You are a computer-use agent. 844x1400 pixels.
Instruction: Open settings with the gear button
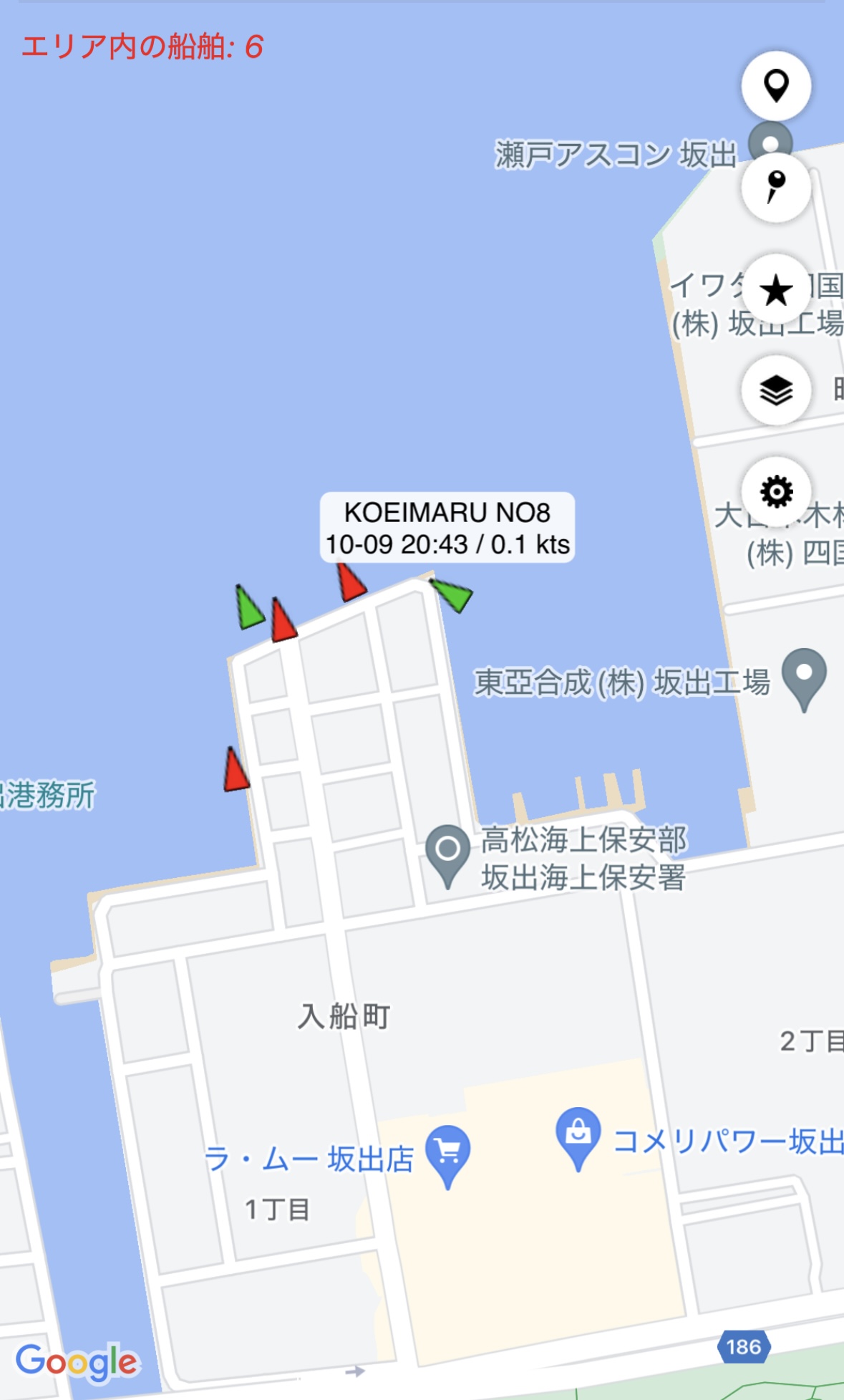(x=776, y=492)
